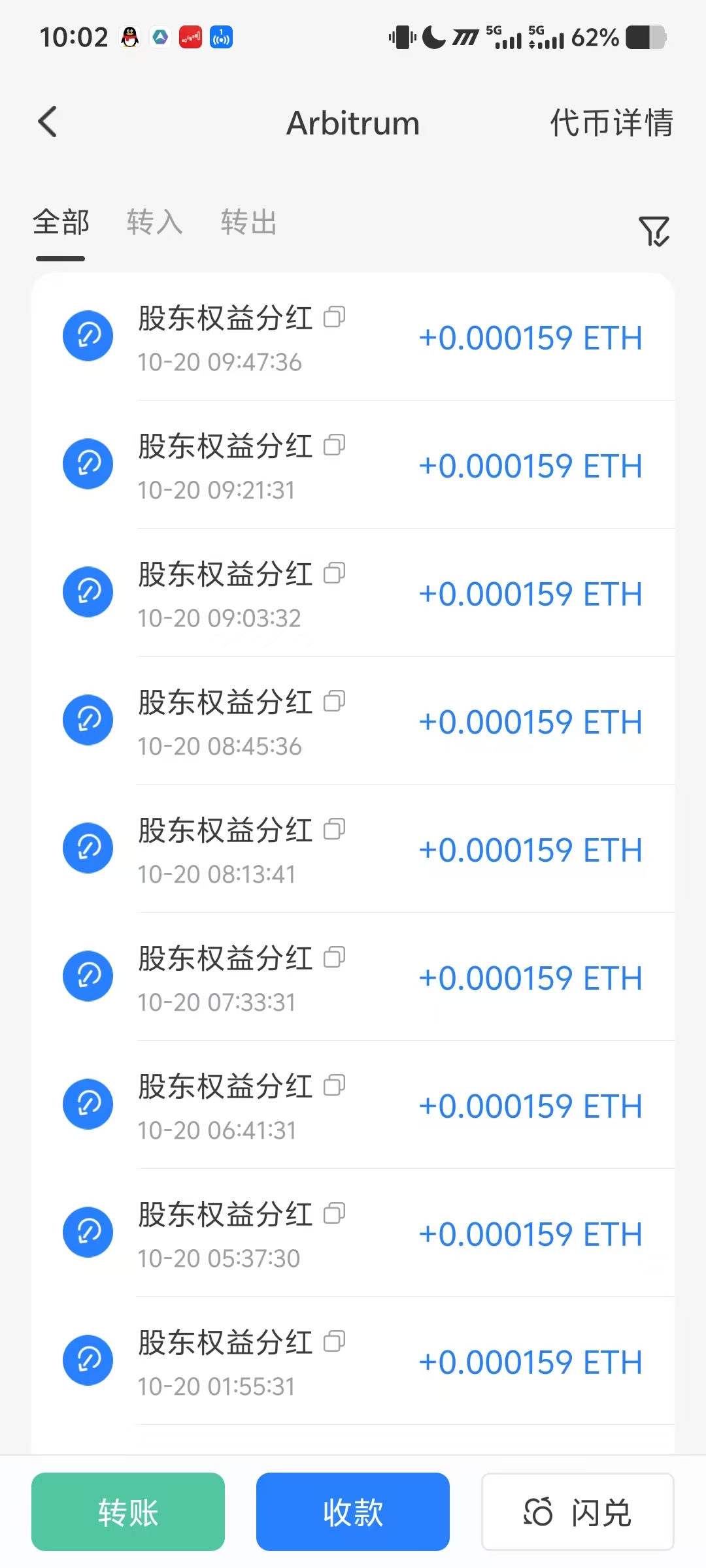
Task: Tap the 转账 button
Action: pos(127,1511)
